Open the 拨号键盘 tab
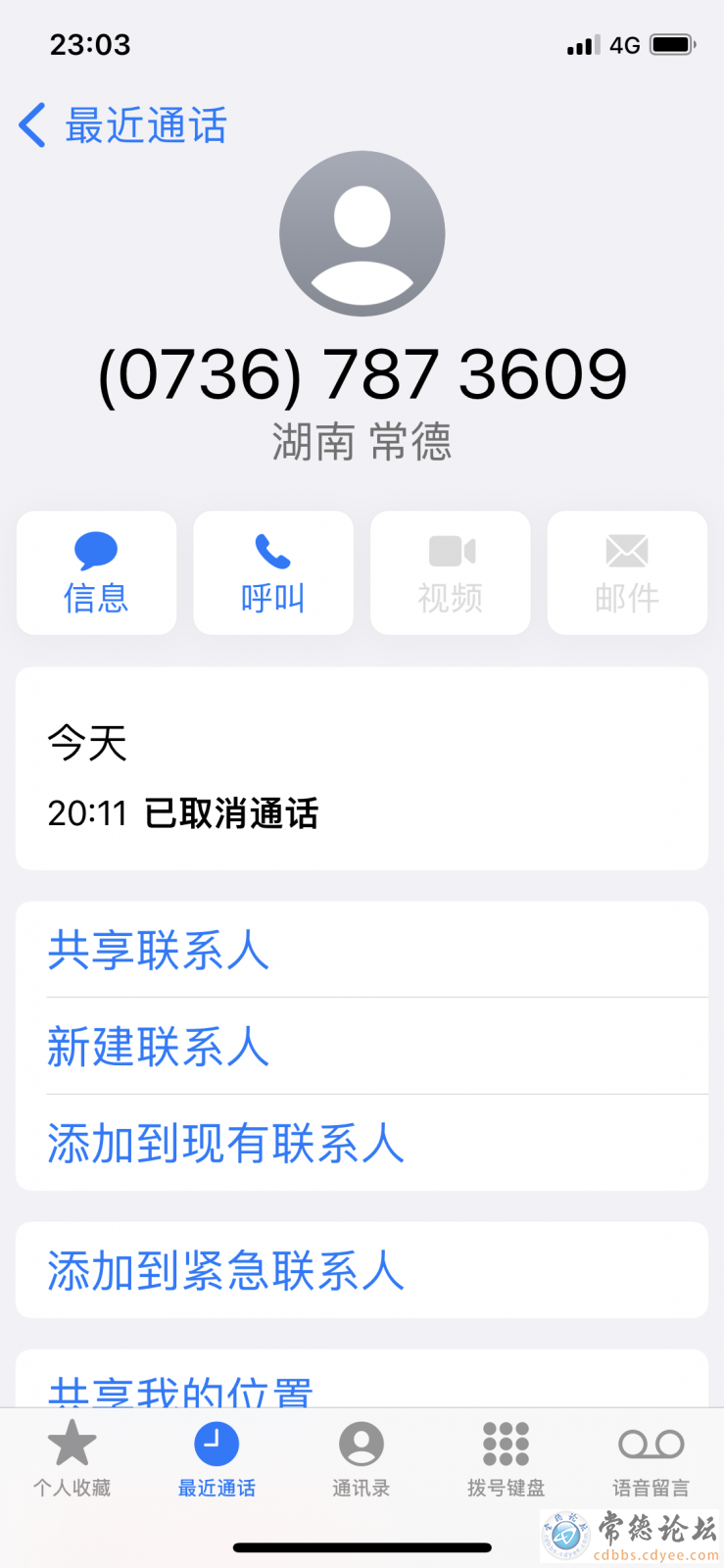The image size is (724, 1568). [x=507, y=1458]
